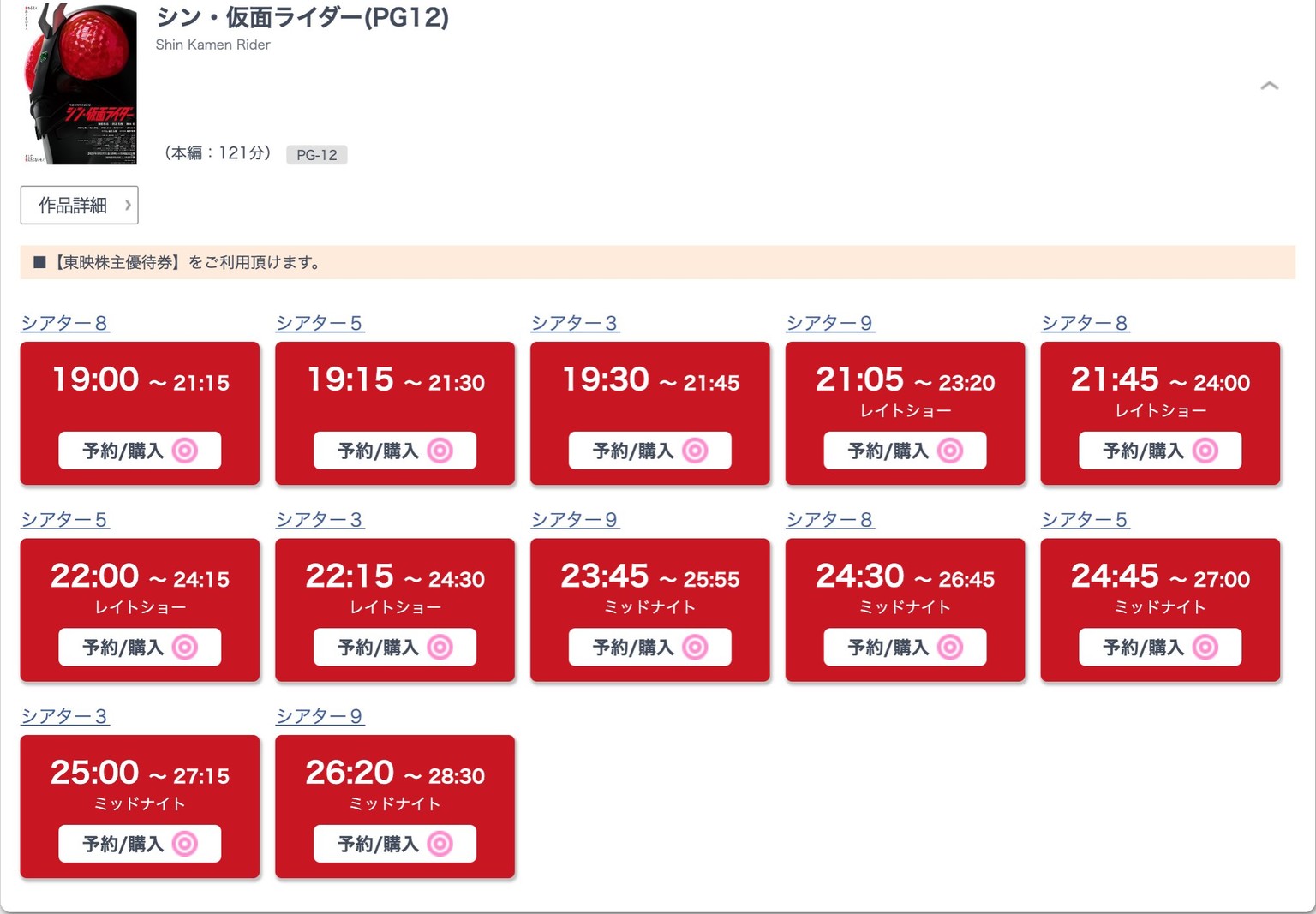Screen dimensions: 1316x914
Task: Book the 24:30 ~ 26:45 midnight showing
Action: click(x=905, y=647)
